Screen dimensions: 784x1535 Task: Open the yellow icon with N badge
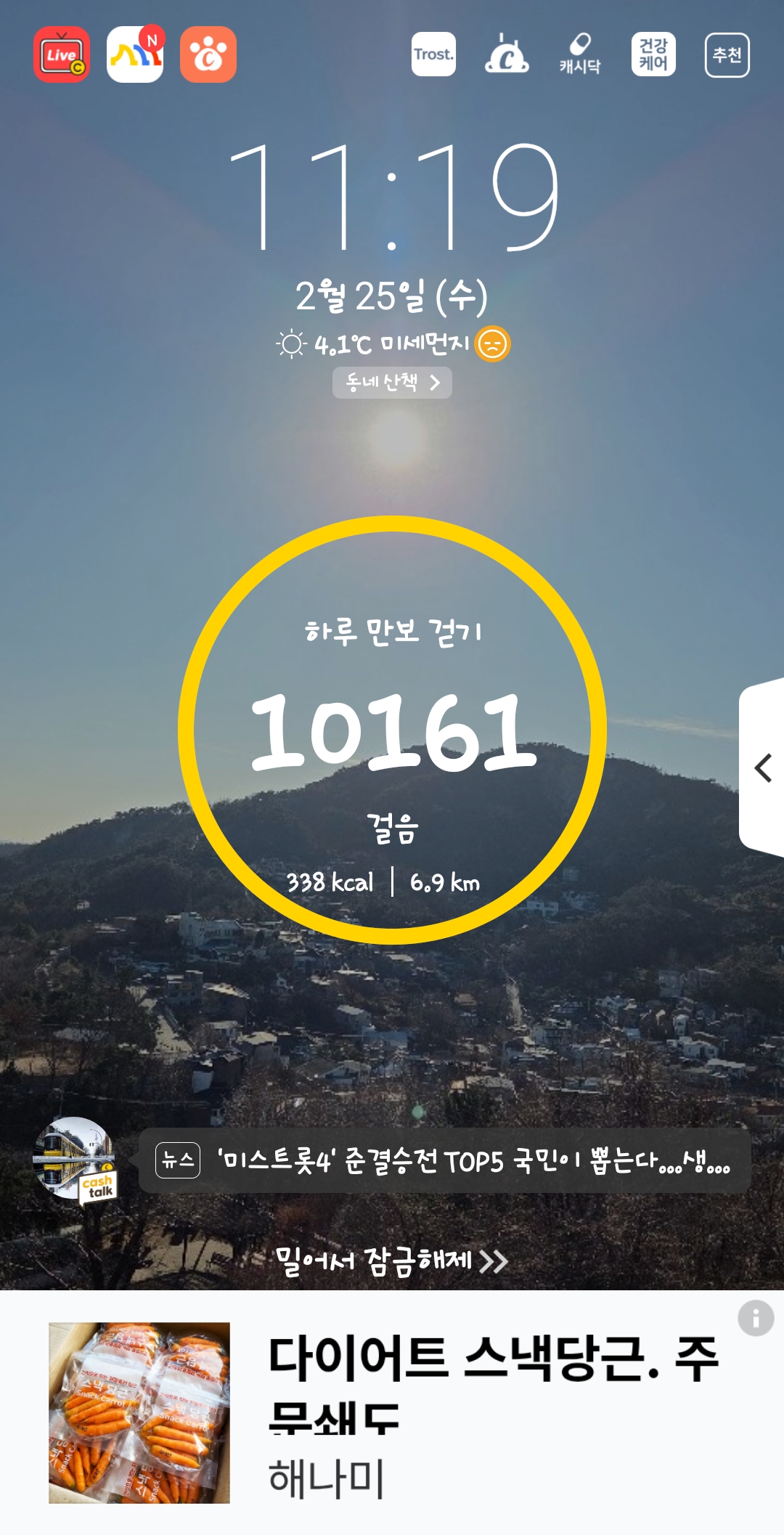click(135, 55)
